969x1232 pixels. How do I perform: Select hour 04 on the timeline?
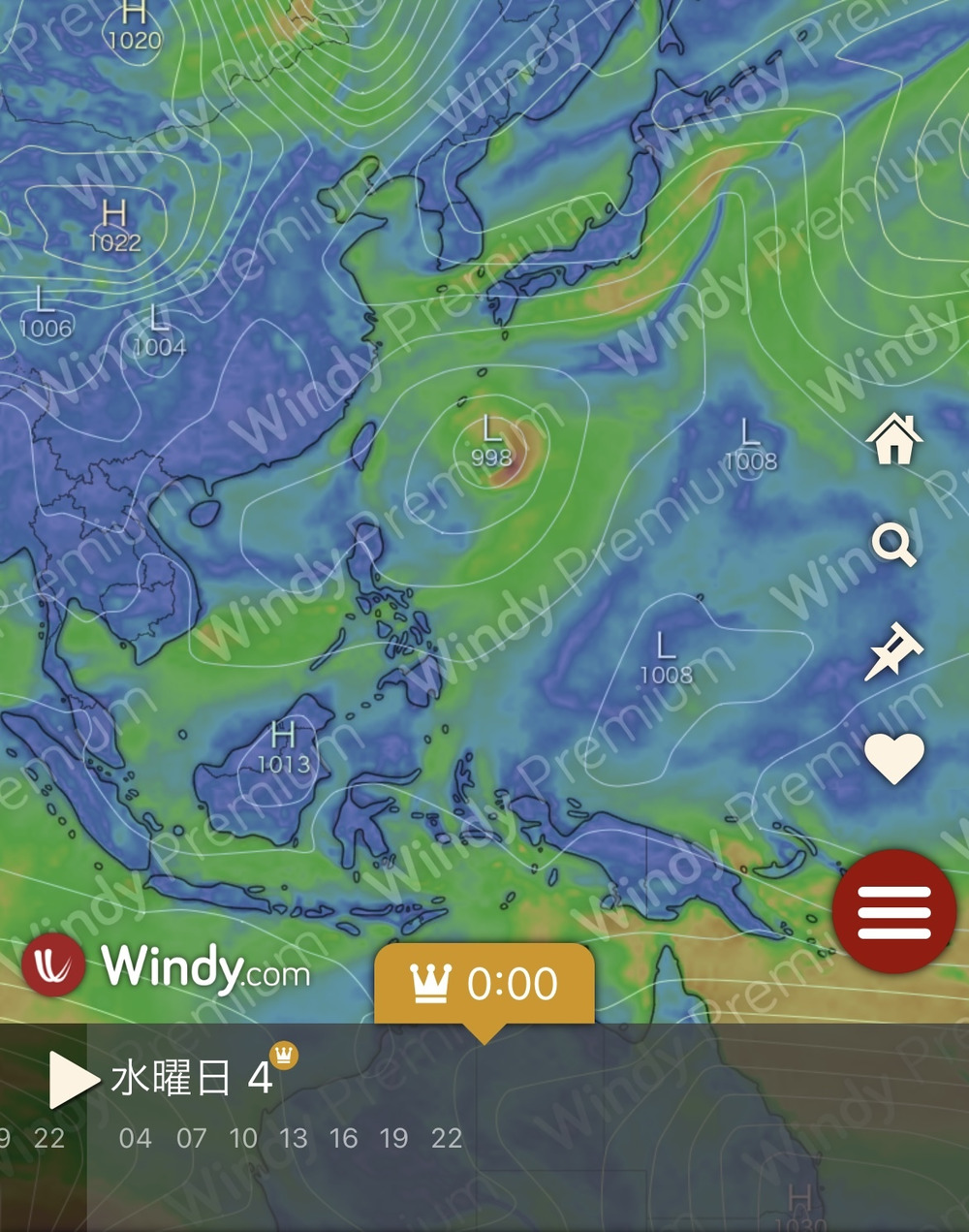(x=135, y=1138)
